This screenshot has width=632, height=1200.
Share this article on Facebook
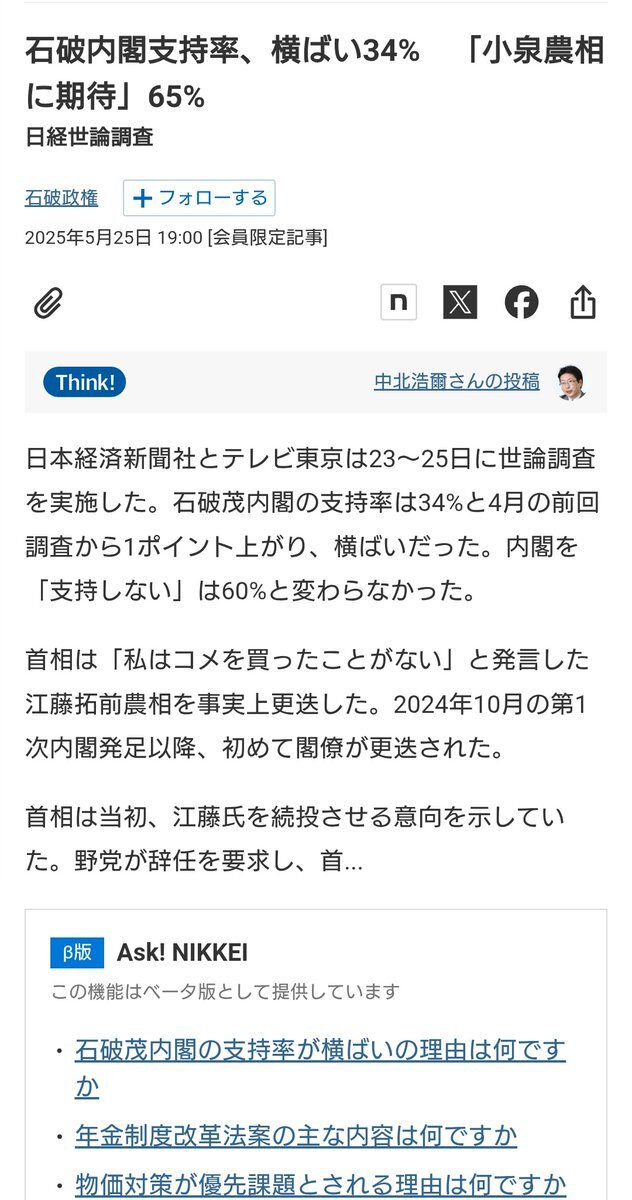[521, 302]
